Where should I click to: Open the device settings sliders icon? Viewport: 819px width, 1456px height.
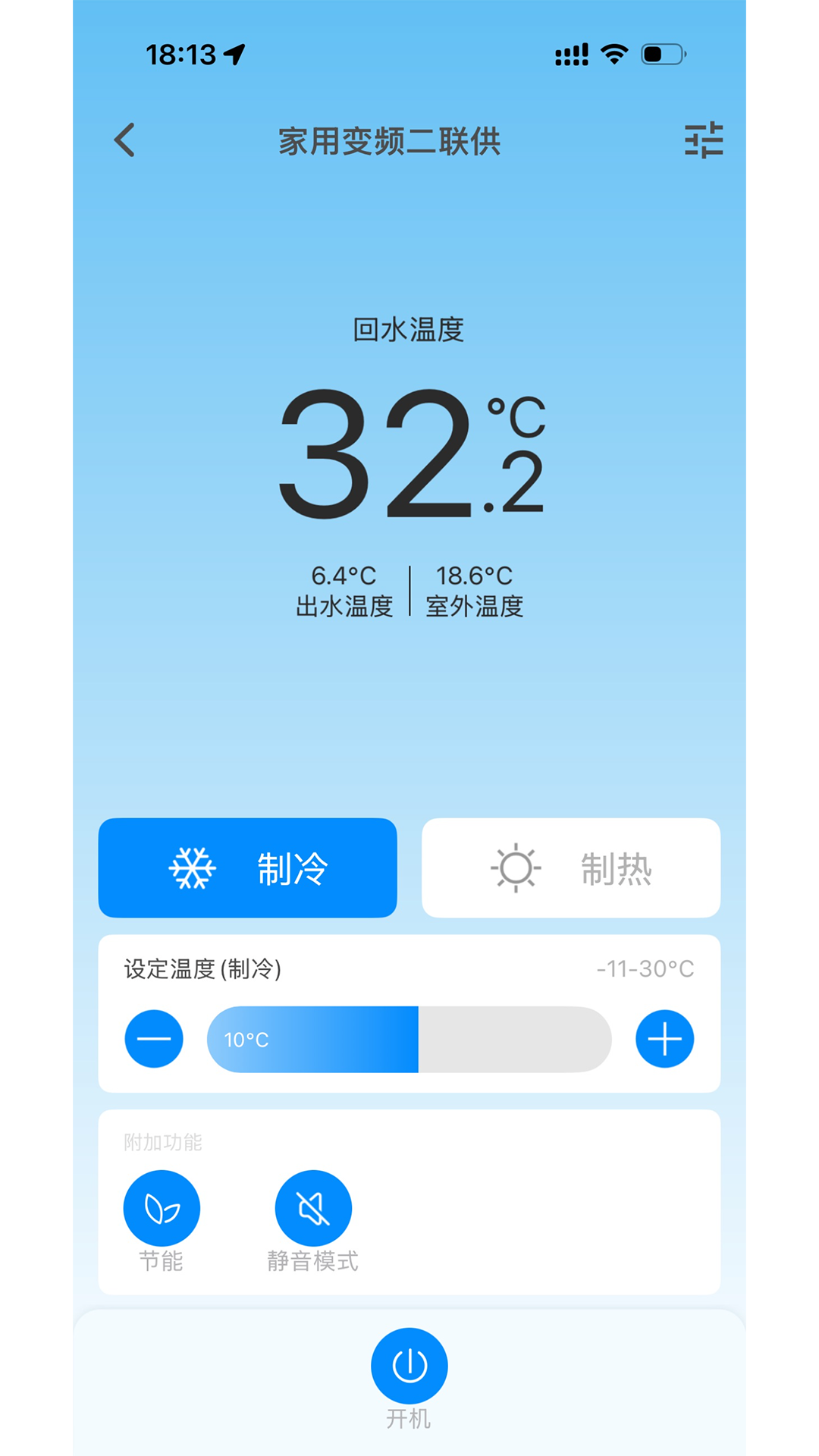pyautogui.click(x=704, y=141)
